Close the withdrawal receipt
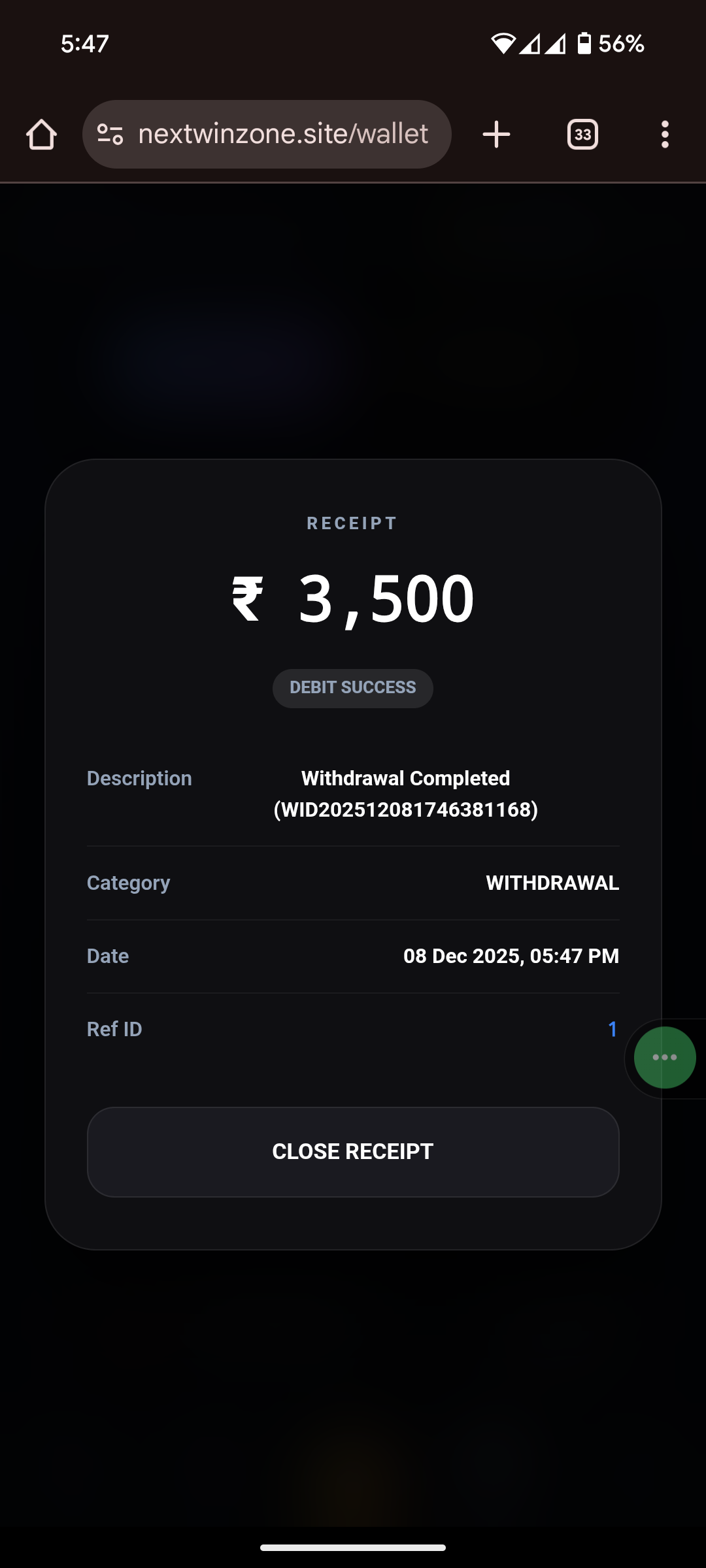Image resolution: width=706 pixels, height=1568 pixels. point(353,1151)
